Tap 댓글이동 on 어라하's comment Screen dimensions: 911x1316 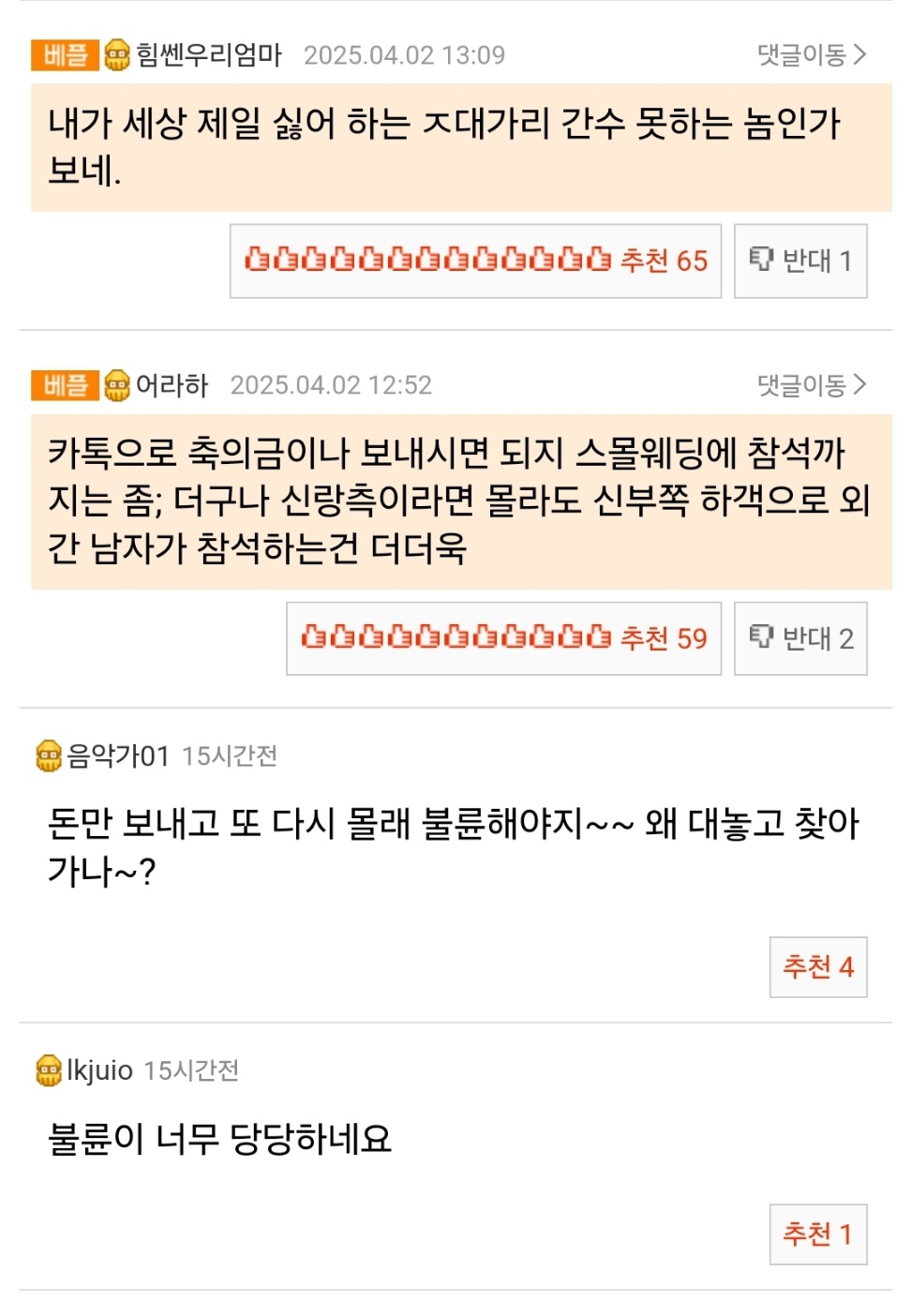coord(811,385)
